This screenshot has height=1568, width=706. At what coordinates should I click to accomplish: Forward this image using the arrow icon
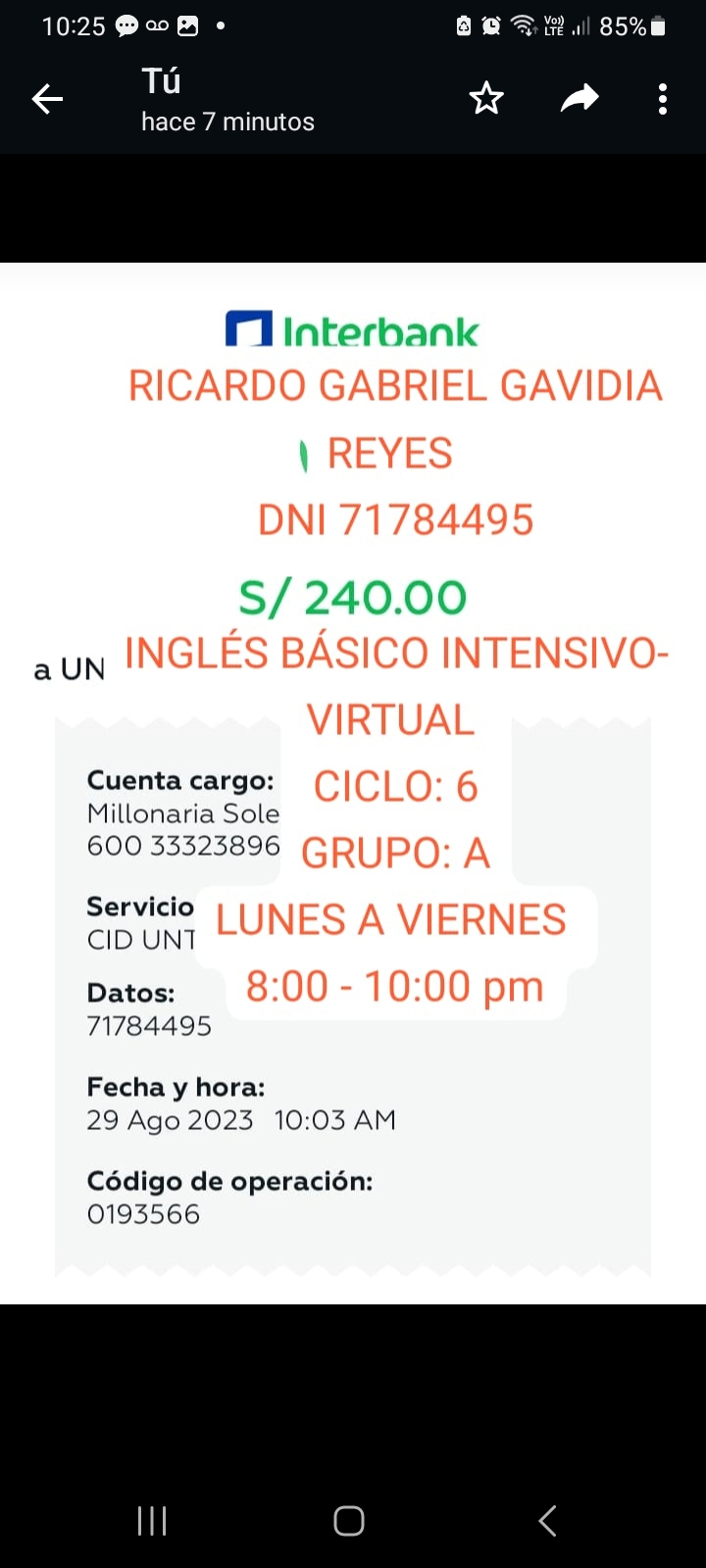click(x=580, y=98)
